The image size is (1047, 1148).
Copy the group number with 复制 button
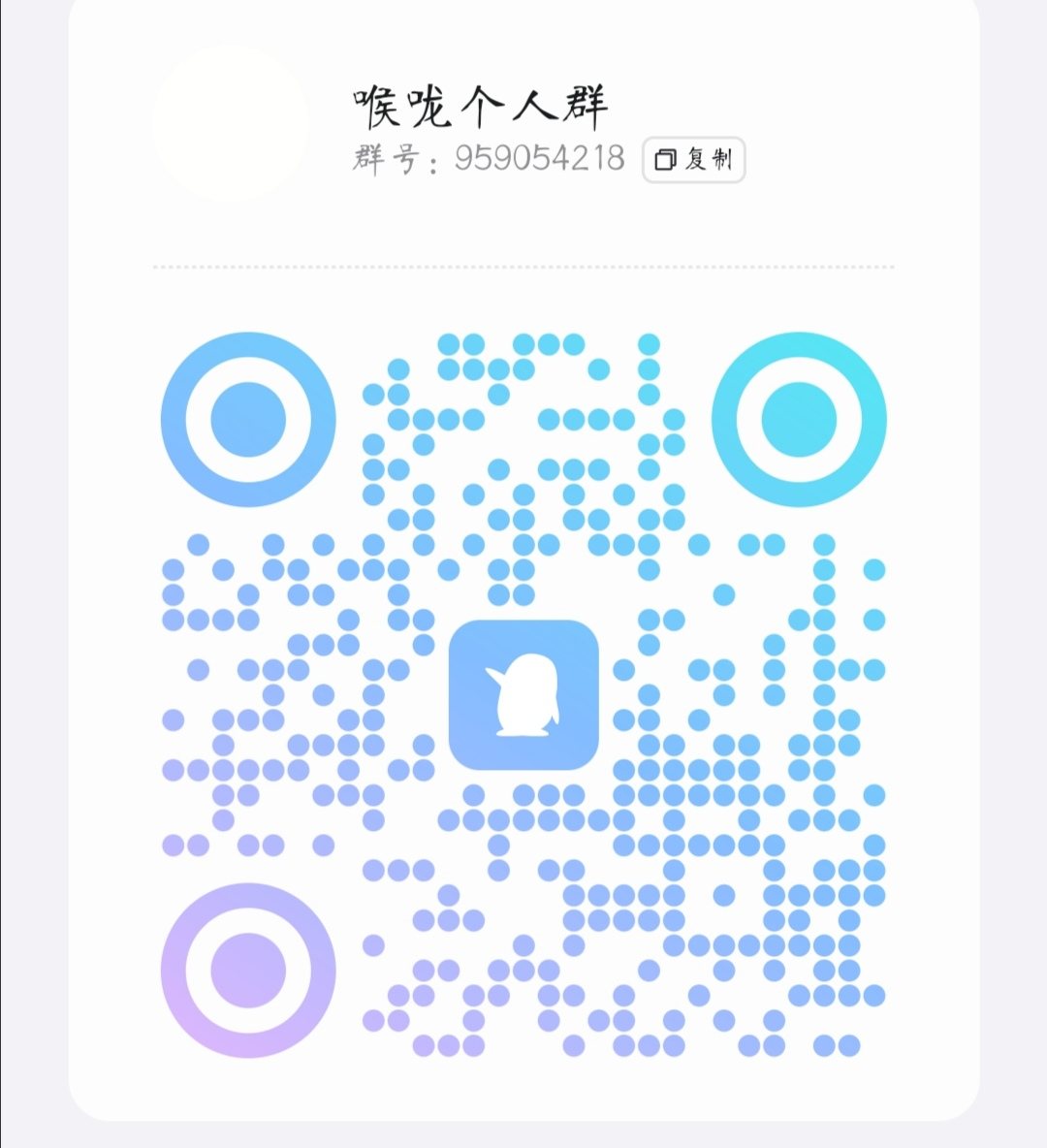point(693,160)
